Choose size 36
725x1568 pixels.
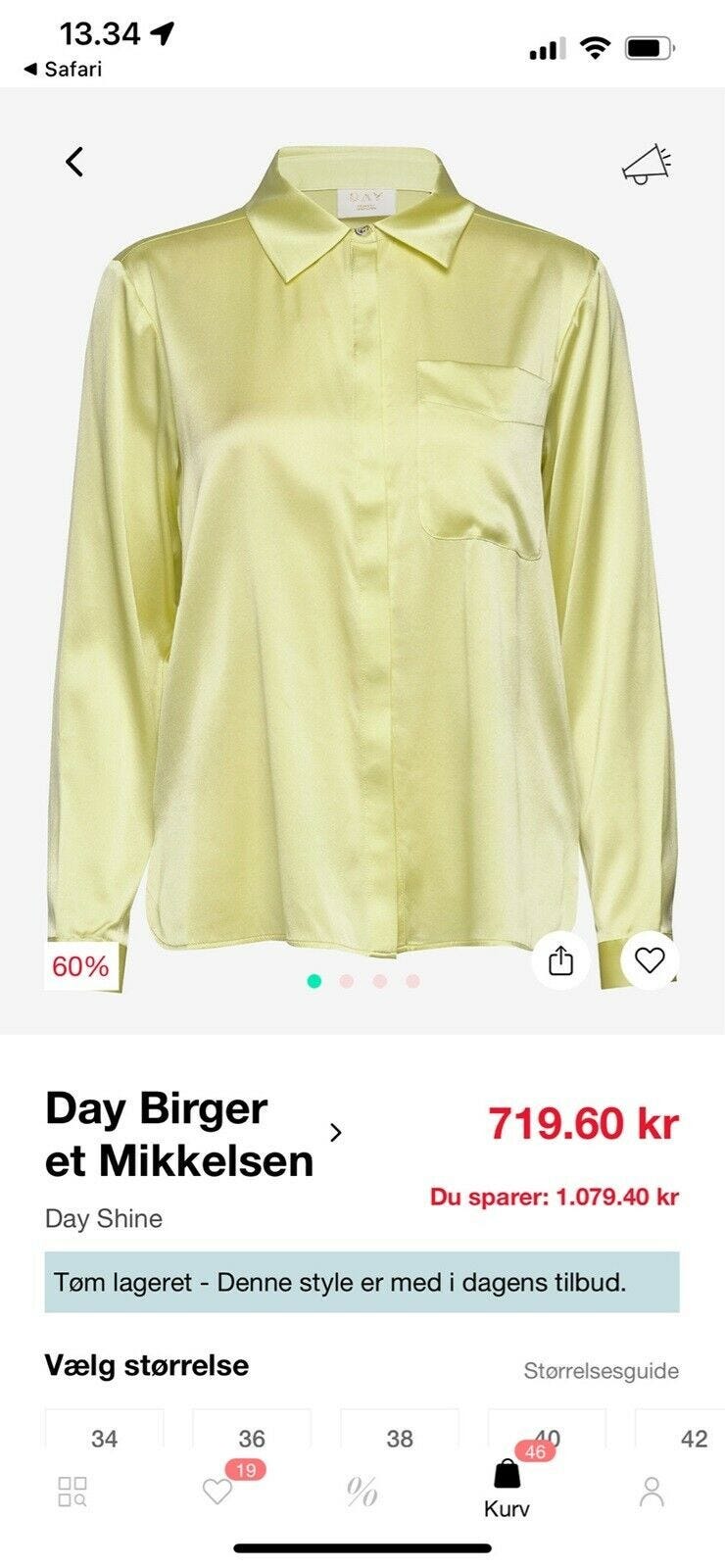pyautogui.click(x=252, y=1438)
